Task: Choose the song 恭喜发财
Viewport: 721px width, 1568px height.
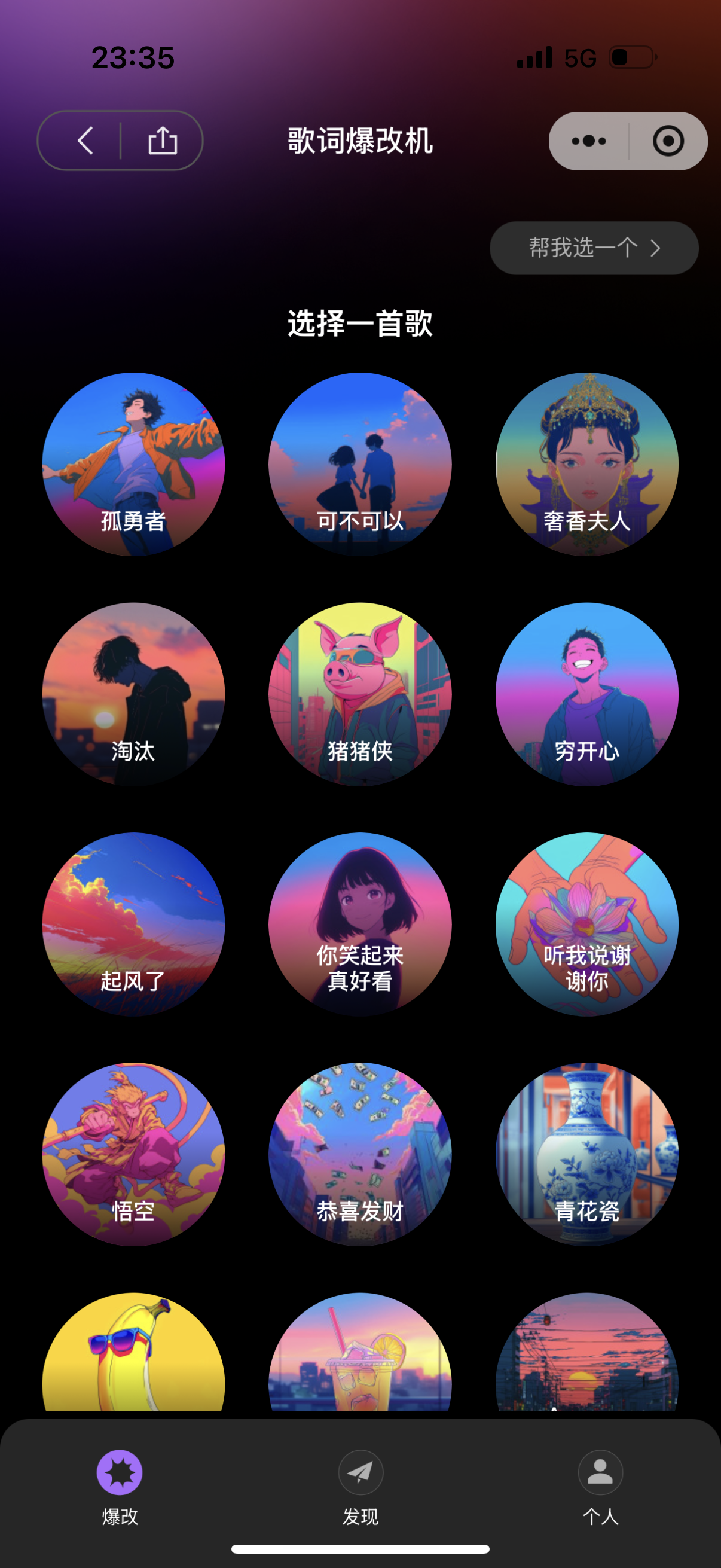Action: click(x=360, y=1154)
